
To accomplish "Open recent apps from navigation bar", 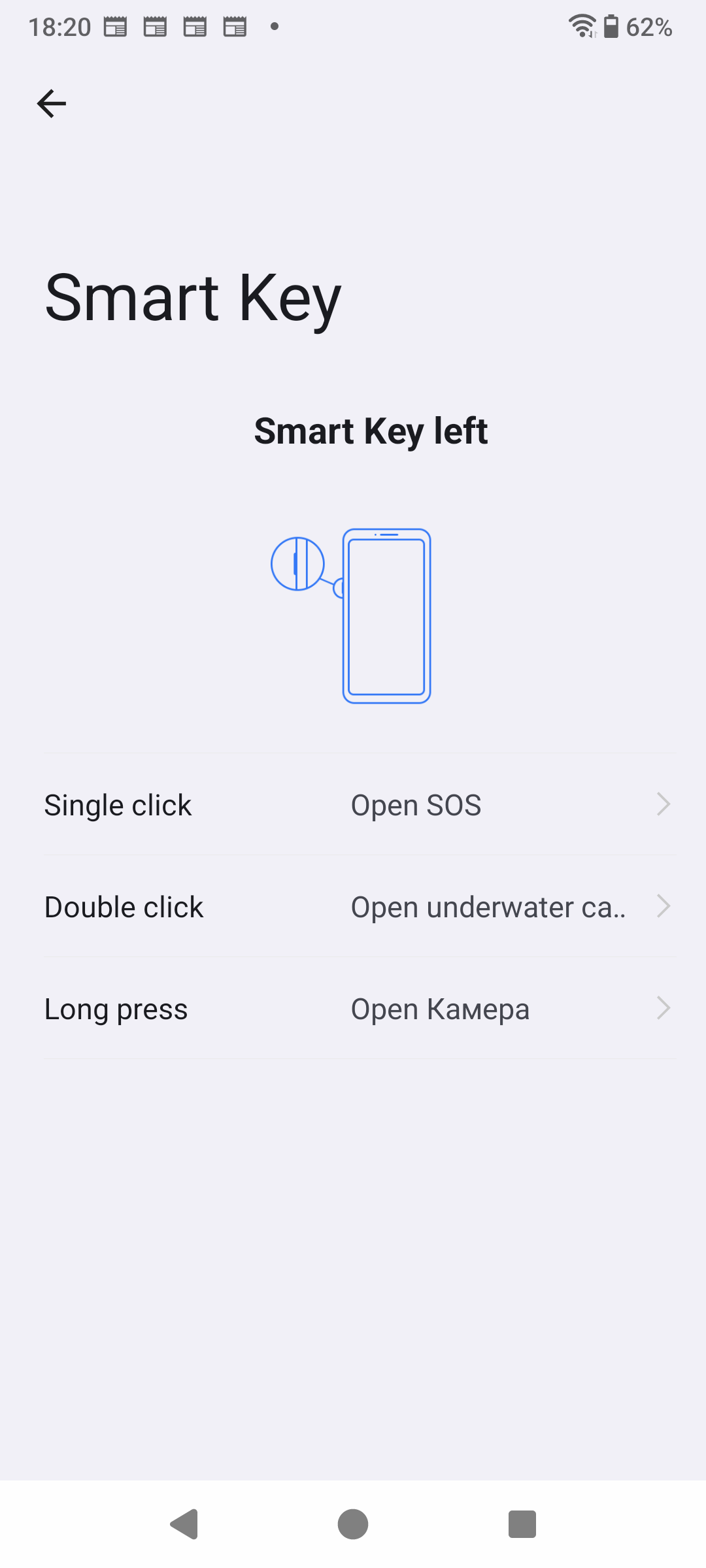I will pyautogui.click(x=522, y=1524).
